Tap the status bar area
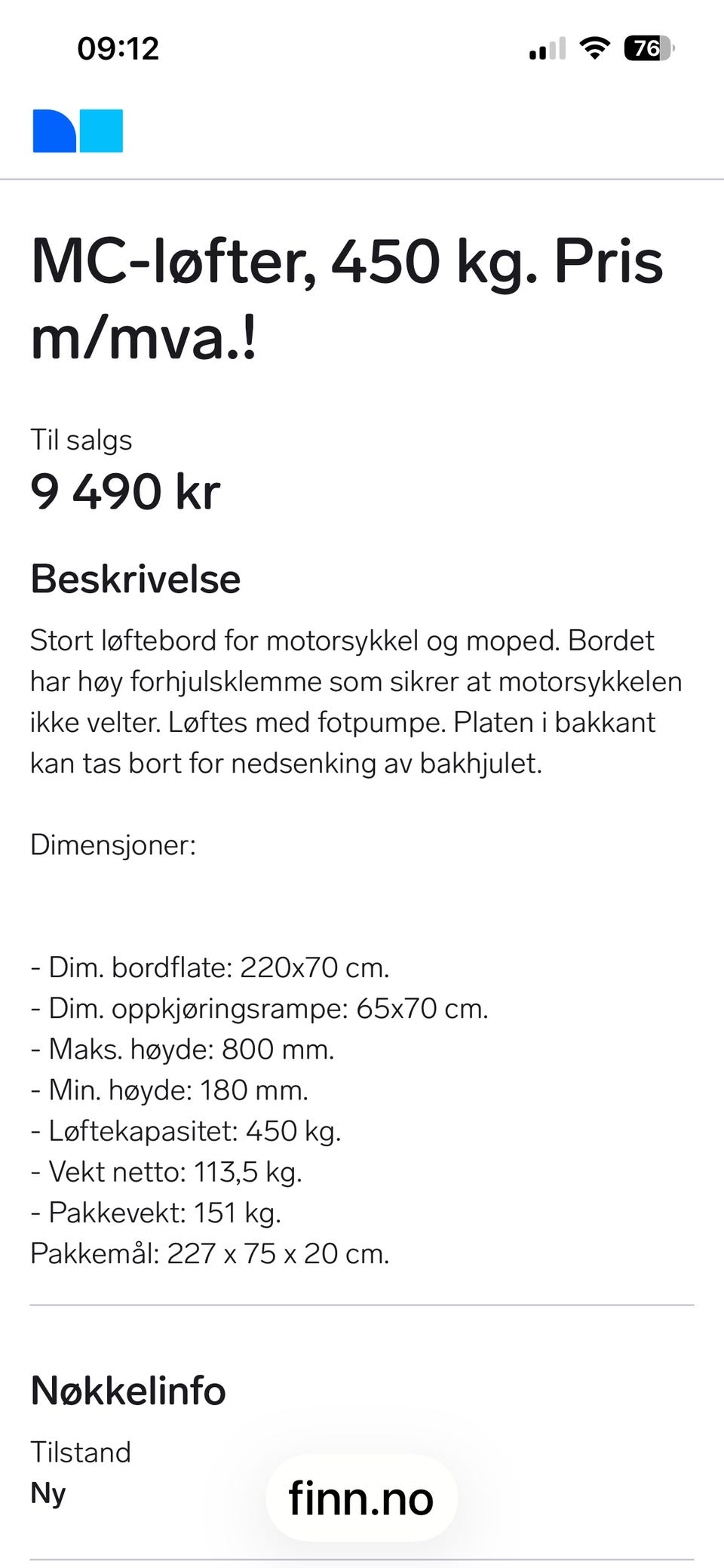Viewport: 724px width, 1568px height. click(x=362, y=48)
